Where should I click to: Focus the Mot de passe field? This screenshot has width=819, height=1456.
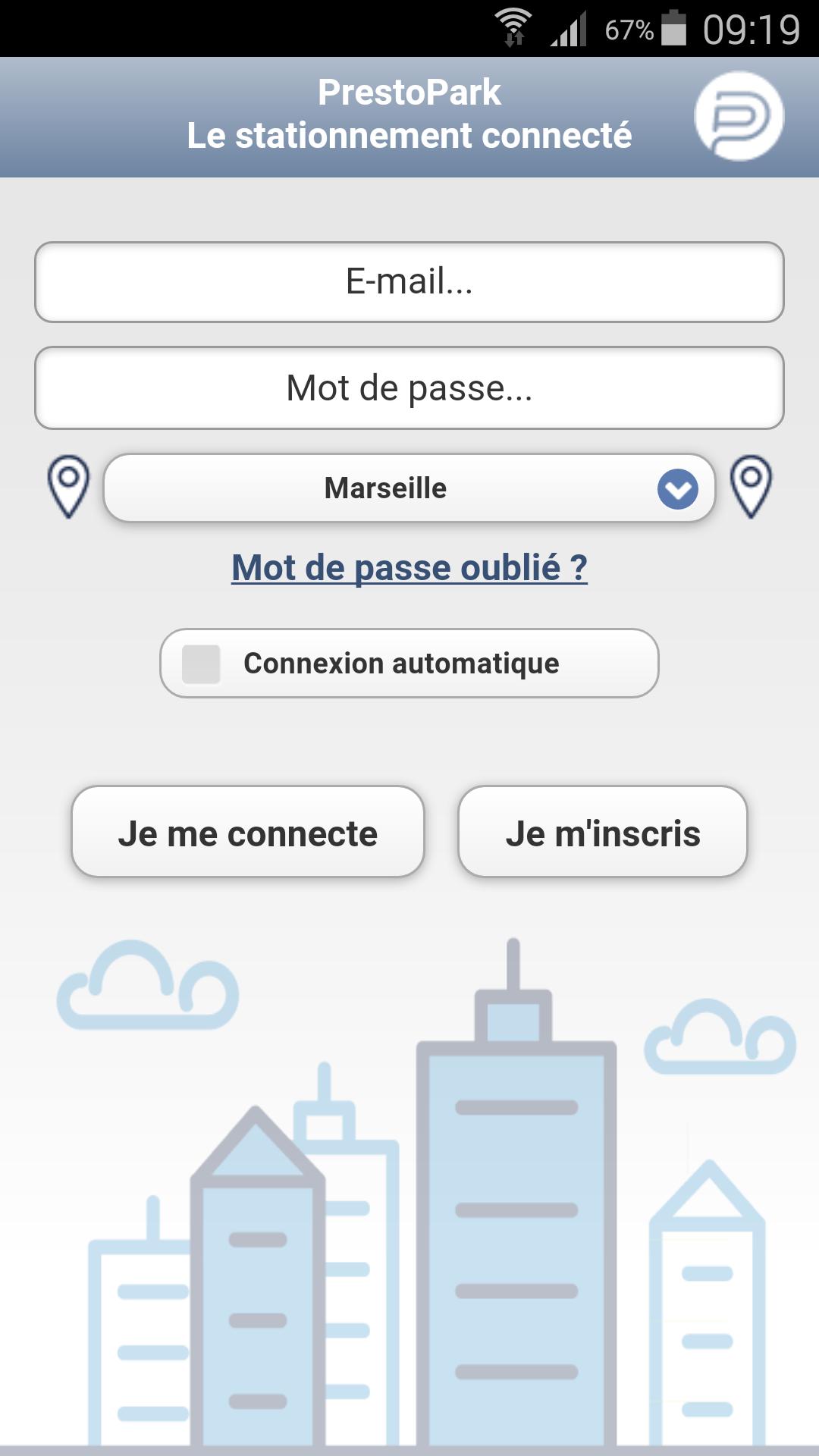(x=409, y=388)
